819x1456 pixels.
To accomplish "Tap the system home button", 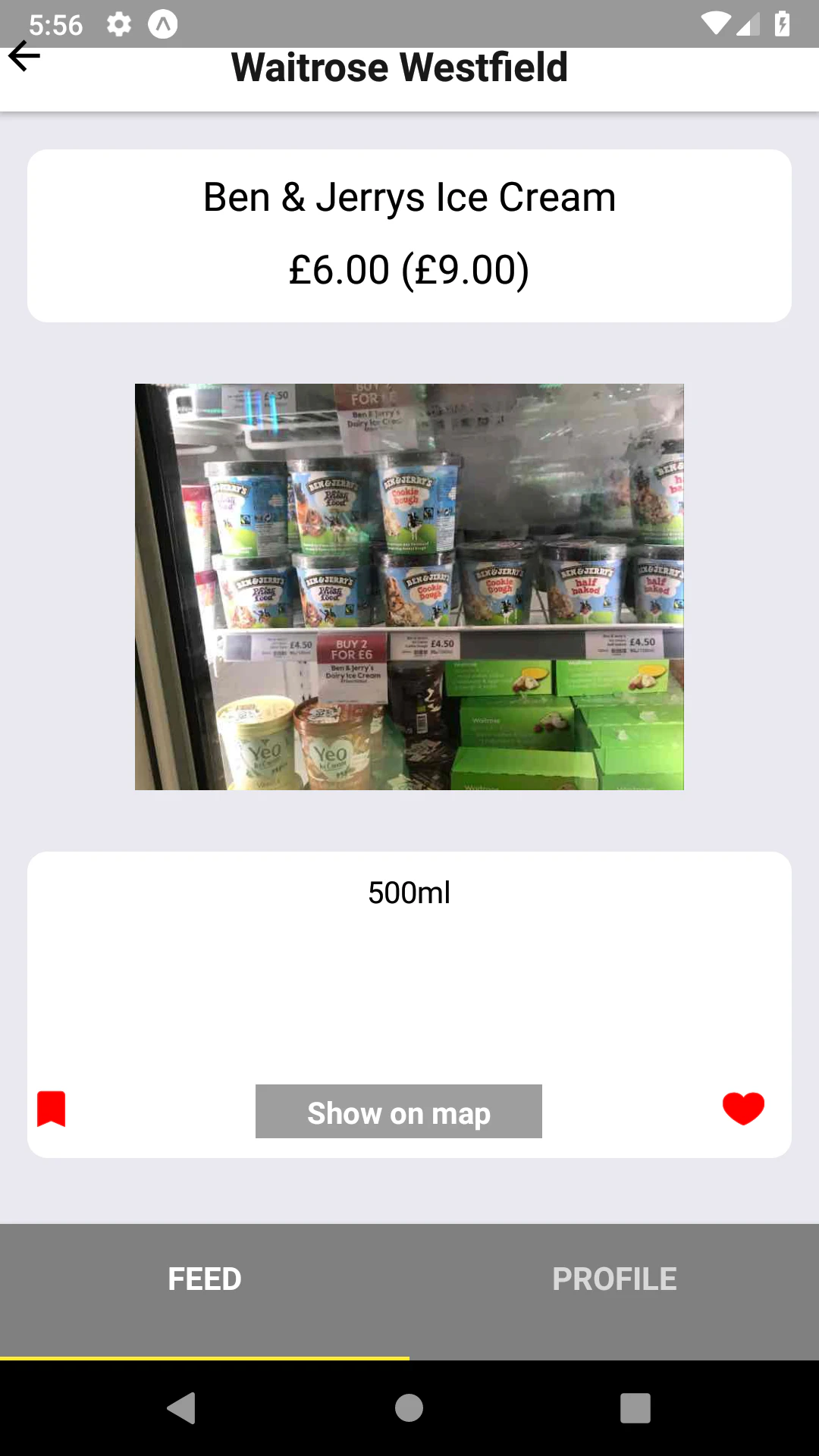I will pos(409,1408).
